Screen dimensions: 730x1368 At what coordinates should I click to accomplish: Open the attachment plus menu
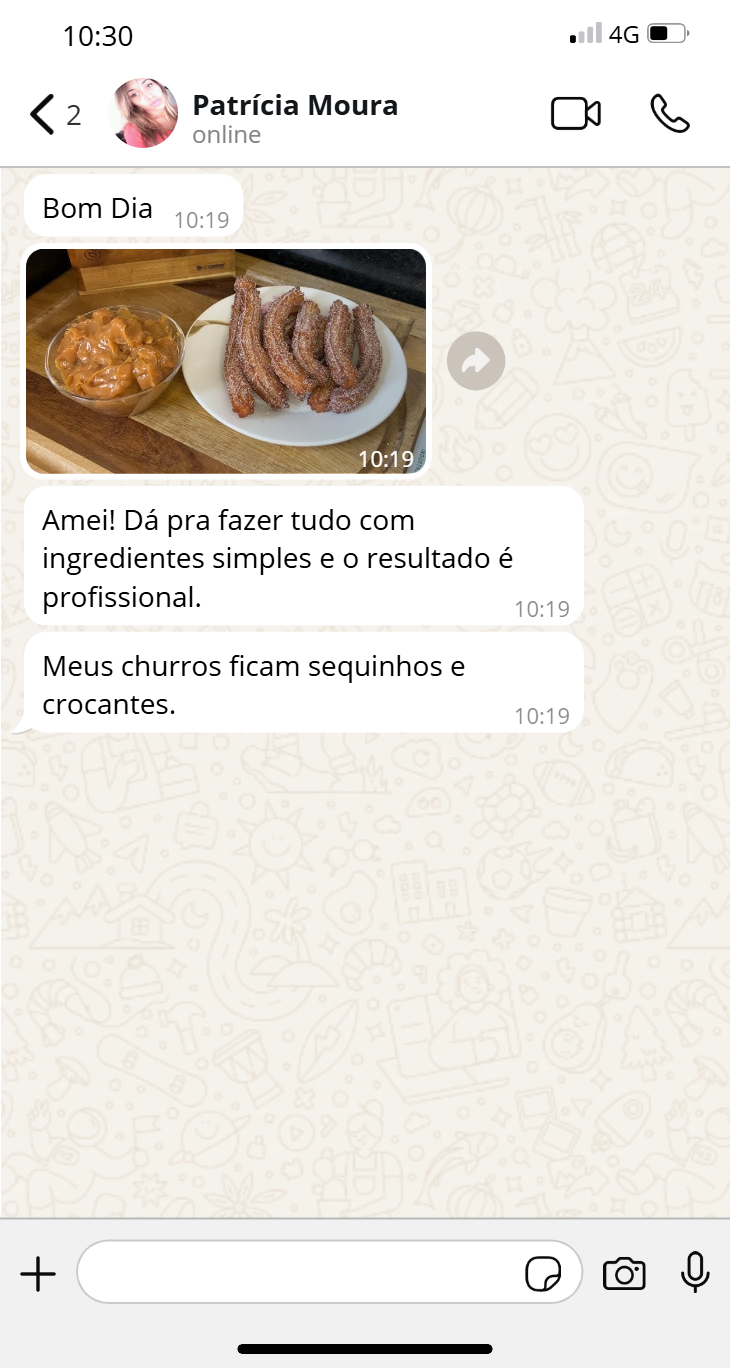[x=38, y=1274]
